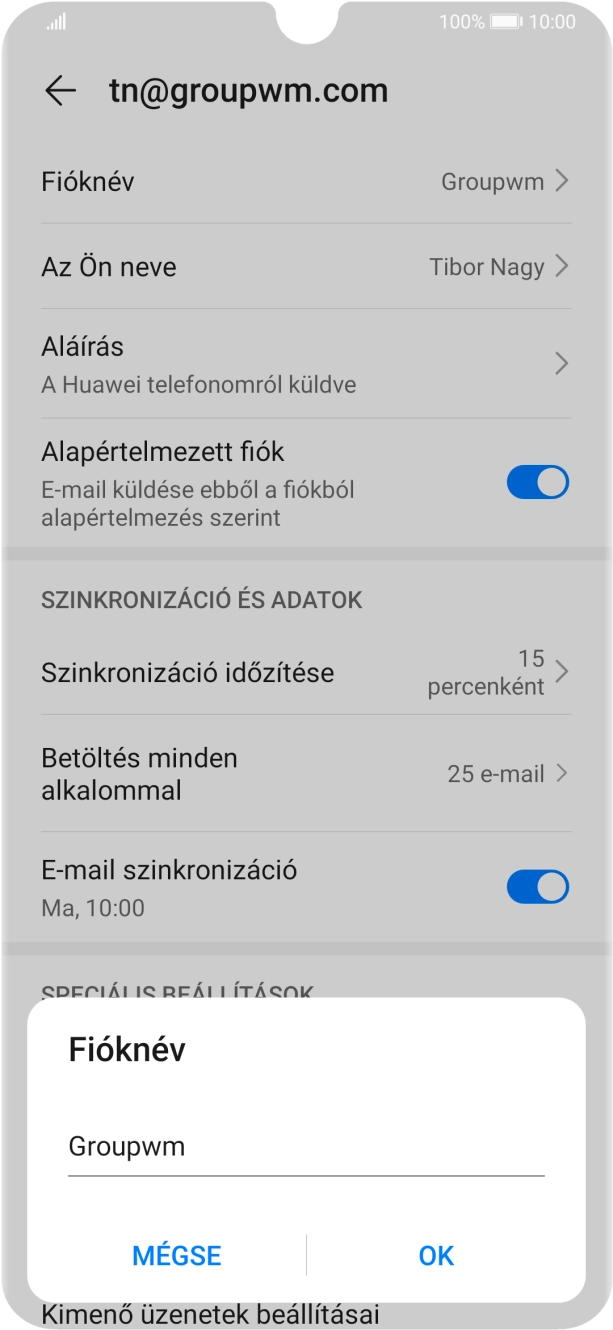Confirm the account name with OK
The width and height of the screenshot is (613, 1330).
click(436, 1255)
